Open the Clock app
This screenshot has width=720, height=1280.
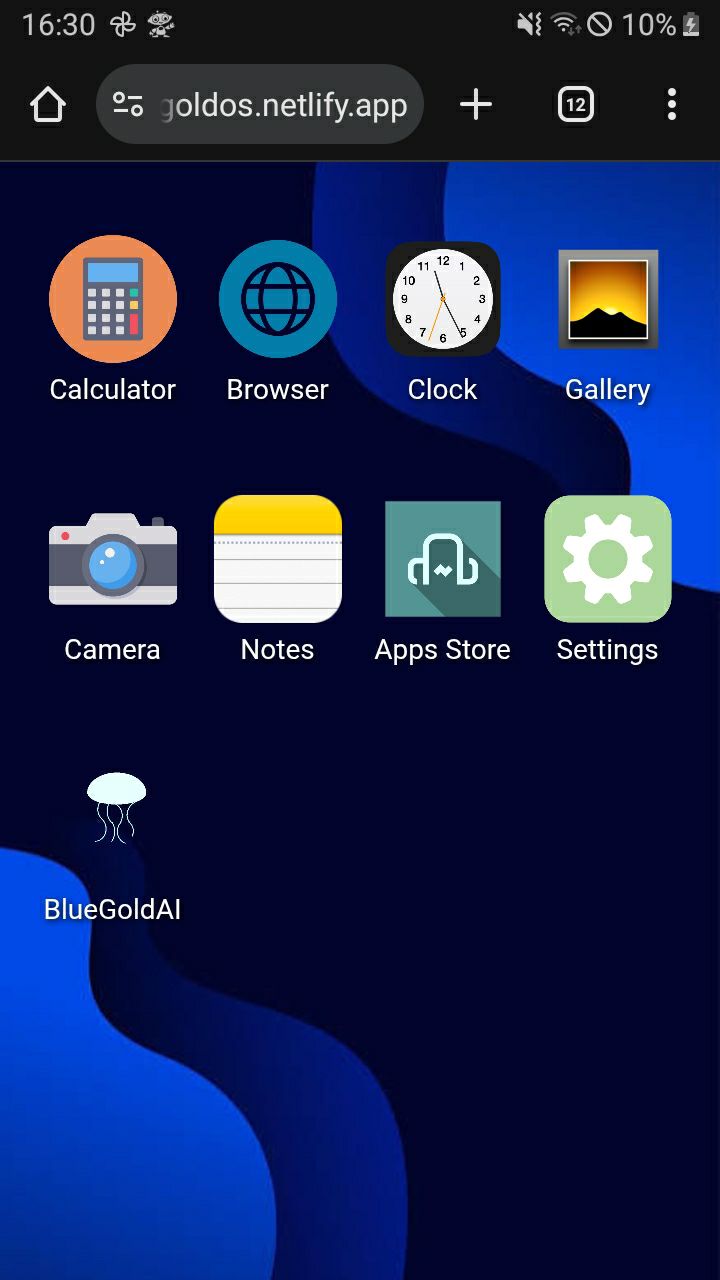[442, 299]
